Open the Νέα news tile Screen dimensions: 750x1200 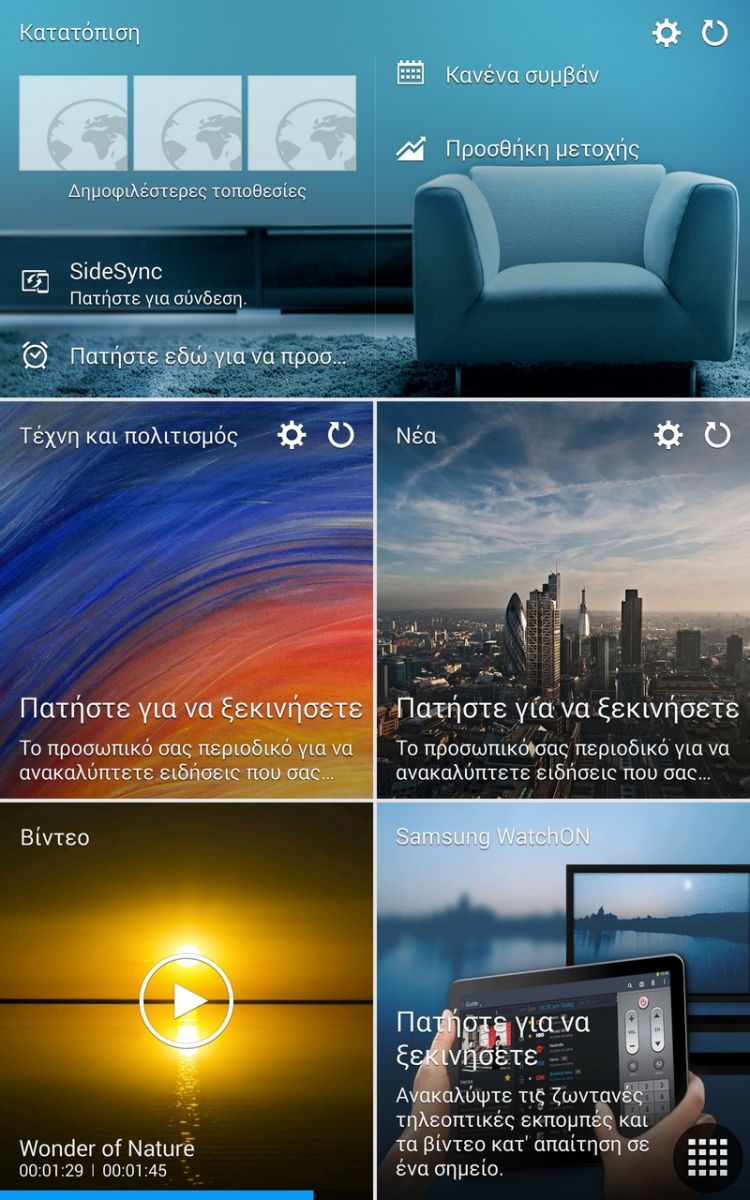click(x=563, y=600)
